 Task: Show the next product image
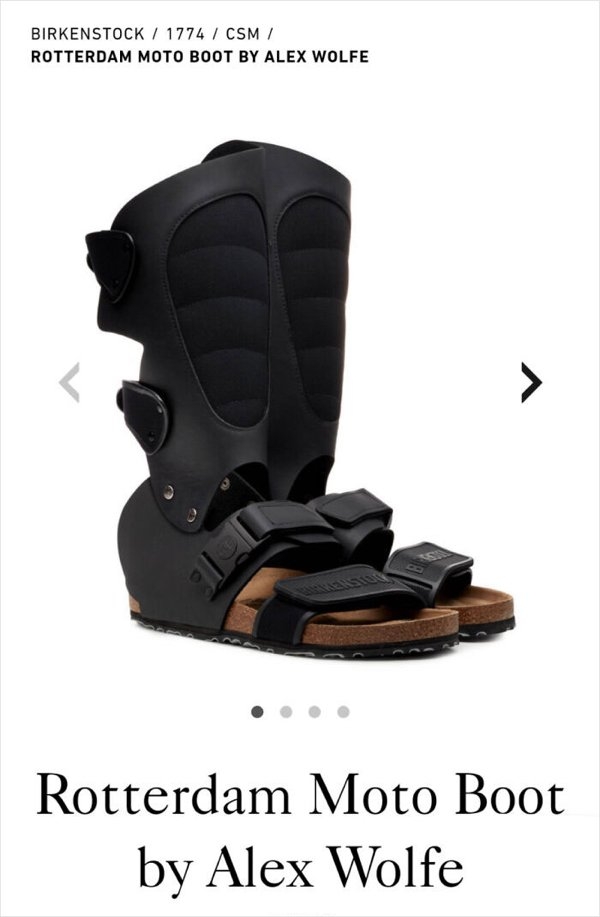(531, 381)
